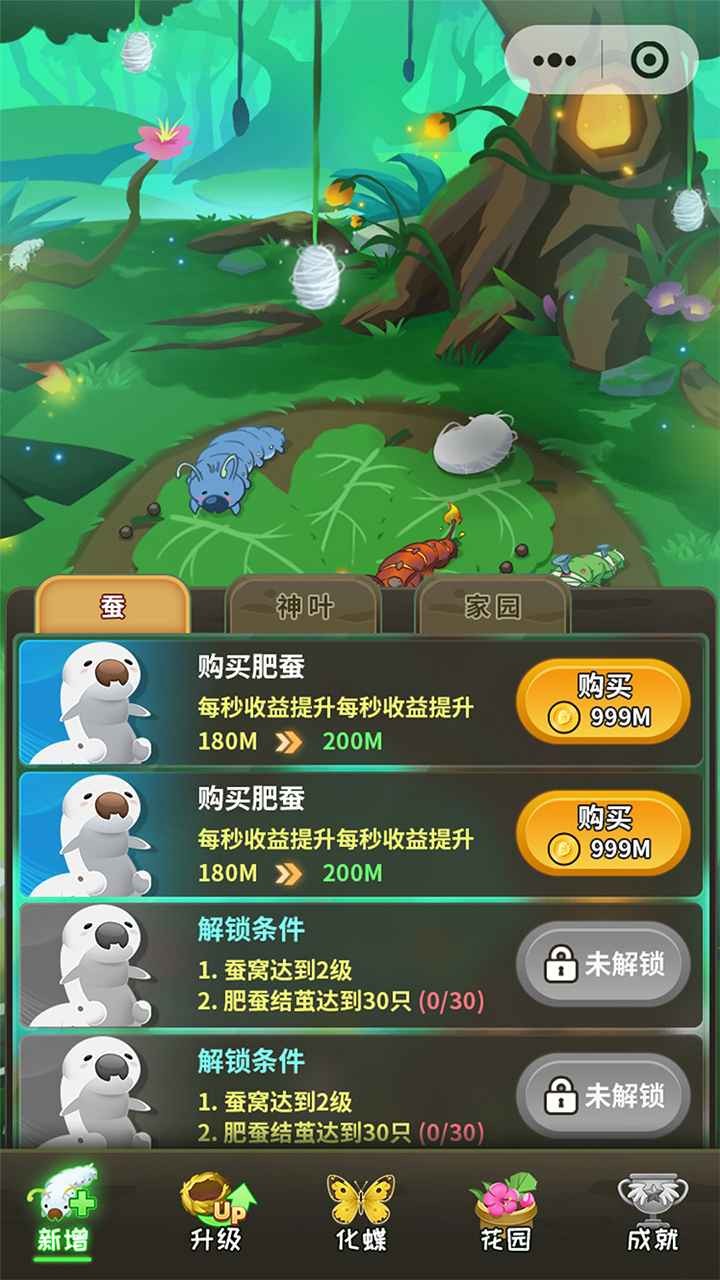This screenshot has height=1280, width=720.
Task: Close the mini program via the circle icon
Action: pos(650,60)
